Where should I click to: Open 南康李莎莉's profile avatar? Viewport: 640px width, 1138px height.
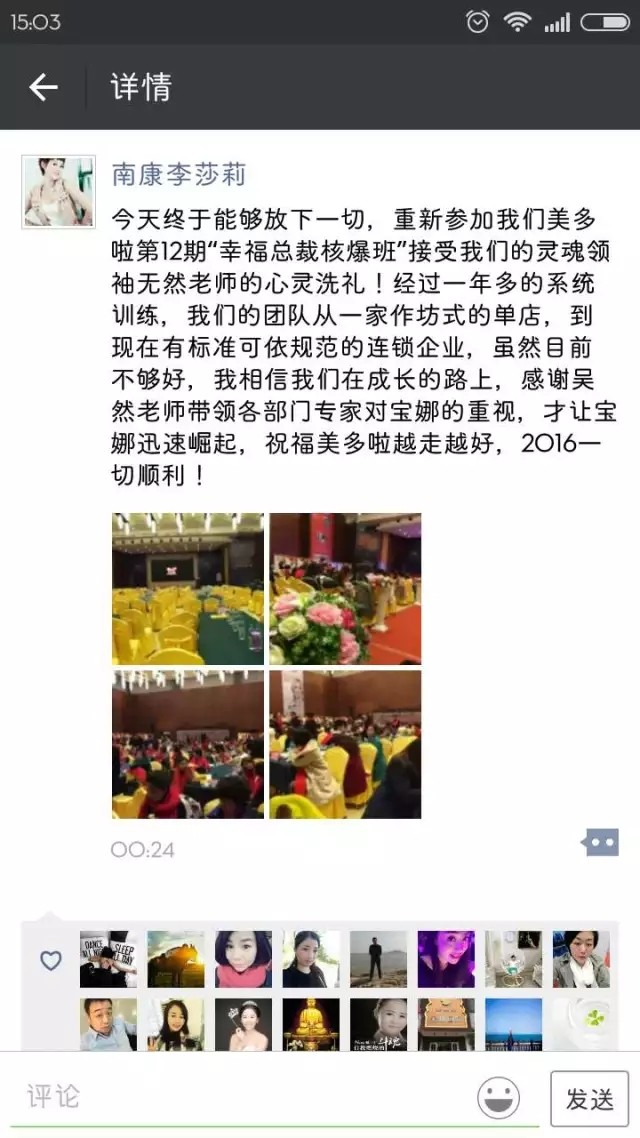tap(58, 192)
